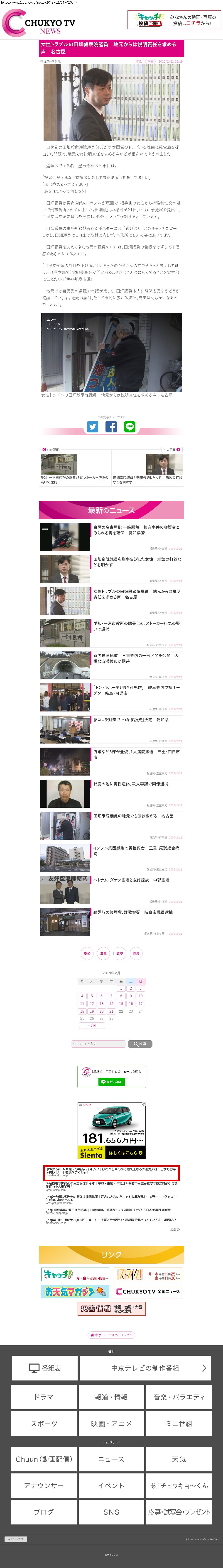Share this article via LINE

[130, 427]
